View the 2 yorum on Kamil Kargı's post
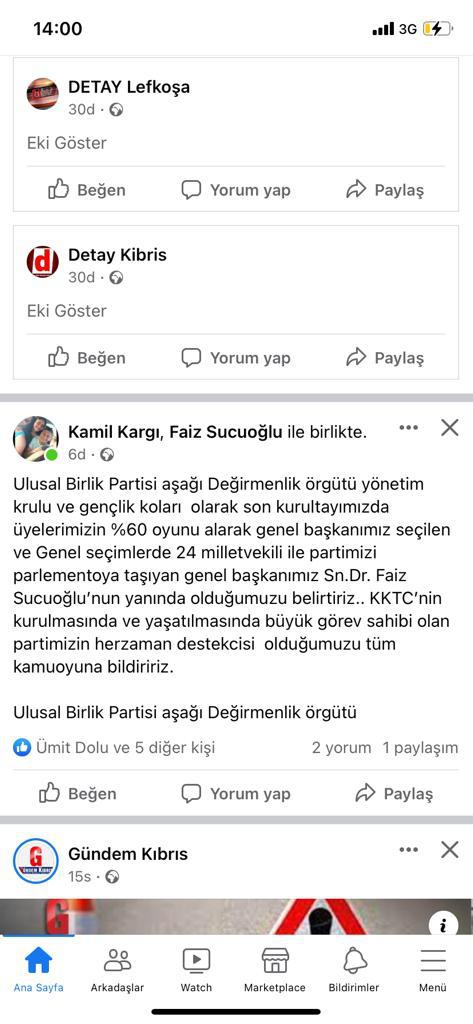473x1024 pixels. [x=341, y=748]
